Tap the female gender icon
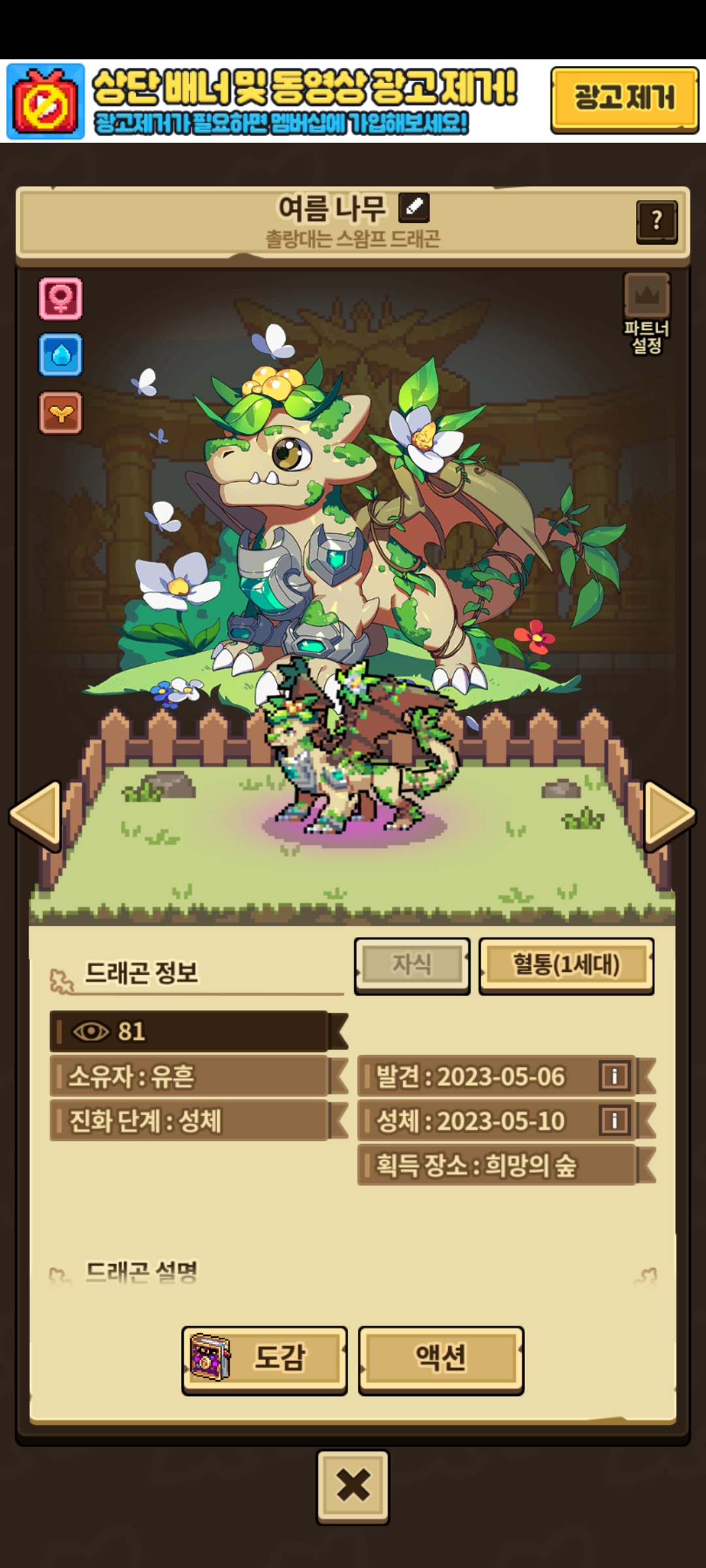 (61, 299)
